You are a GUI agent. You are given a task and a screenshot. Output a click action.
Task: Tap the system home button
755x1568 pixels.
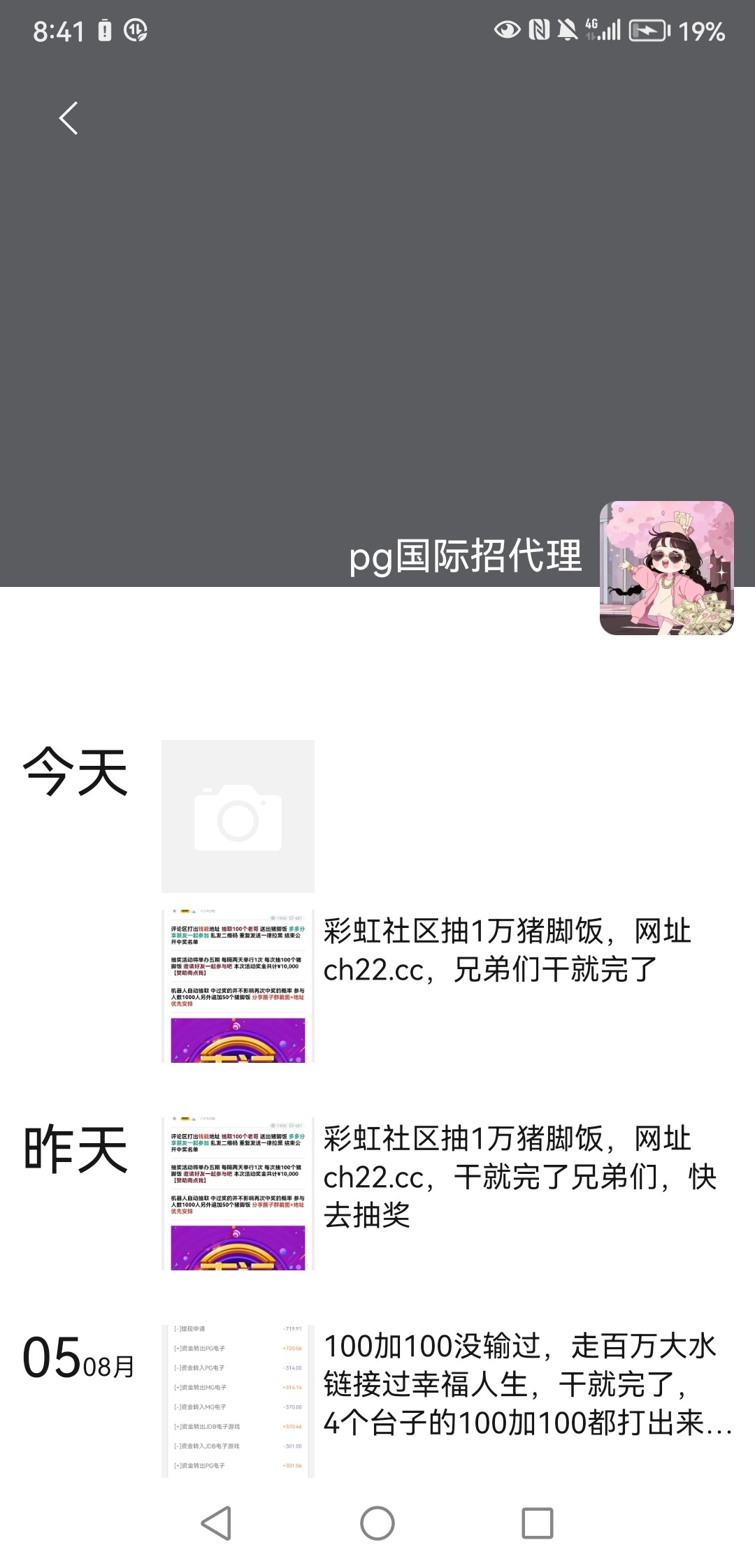pyautogui.click(x=377, y=1523)
